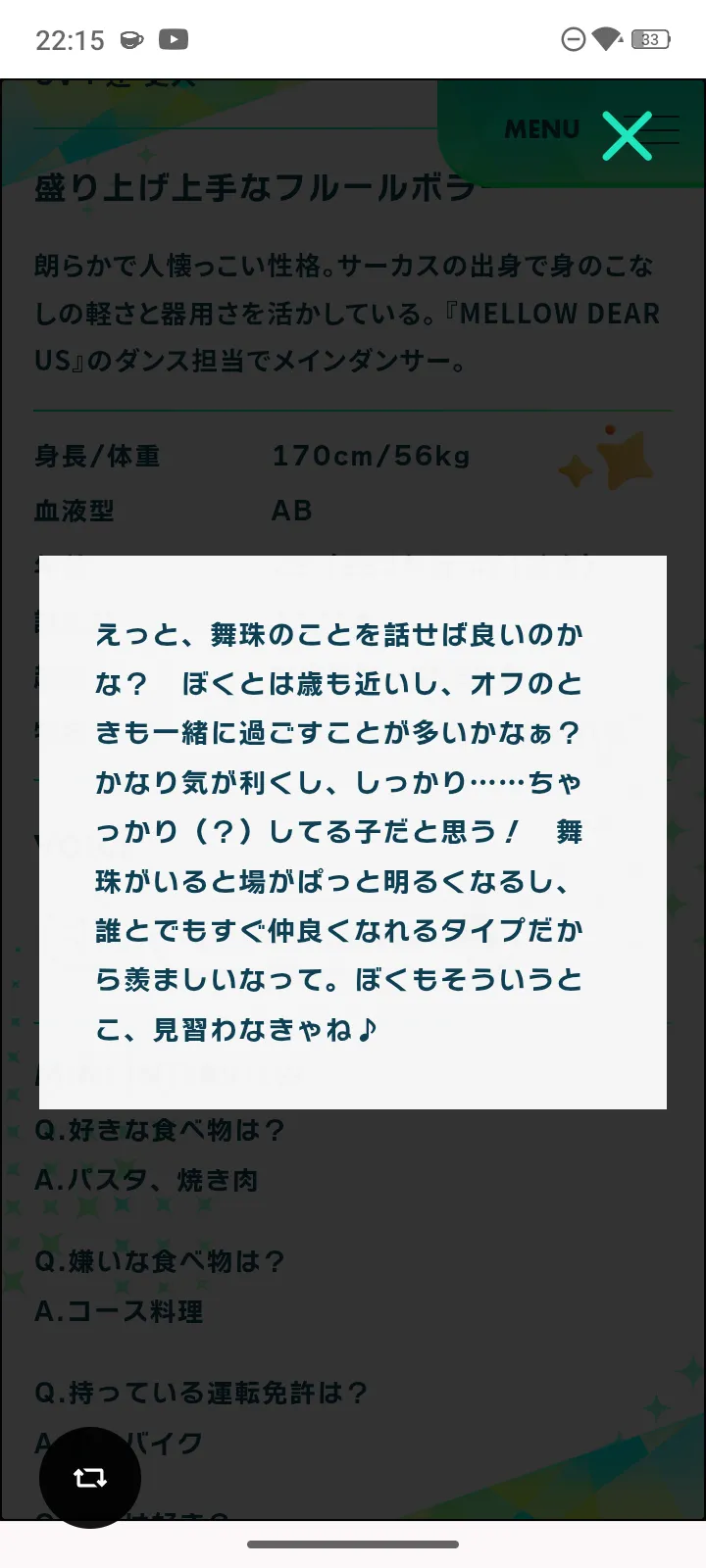Tap the round rotate button
The width and height of the screenshot is (706, 1568).
[90, 1477]
